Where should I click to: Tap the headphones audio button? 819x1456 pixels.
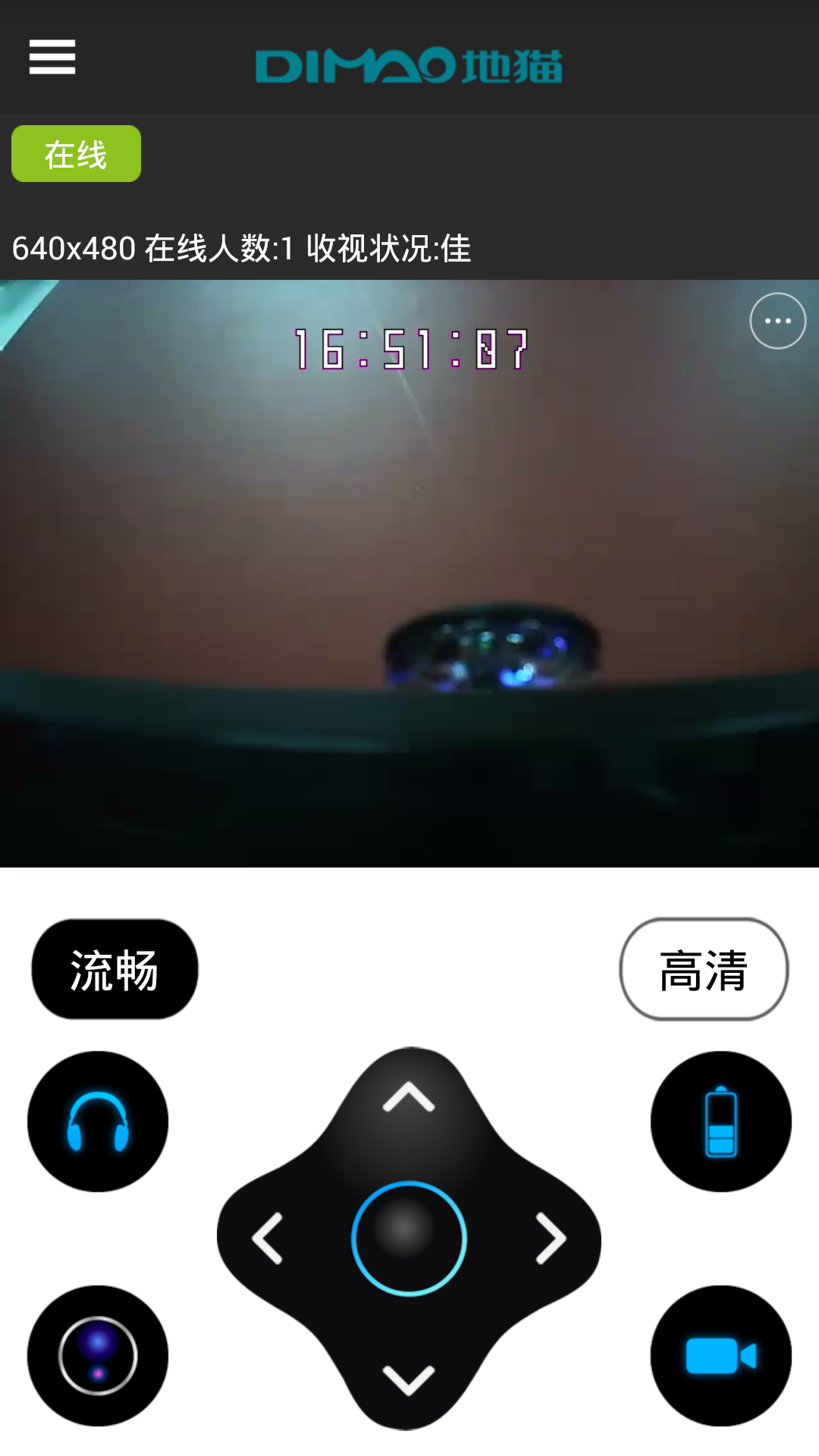(98, 1122)
